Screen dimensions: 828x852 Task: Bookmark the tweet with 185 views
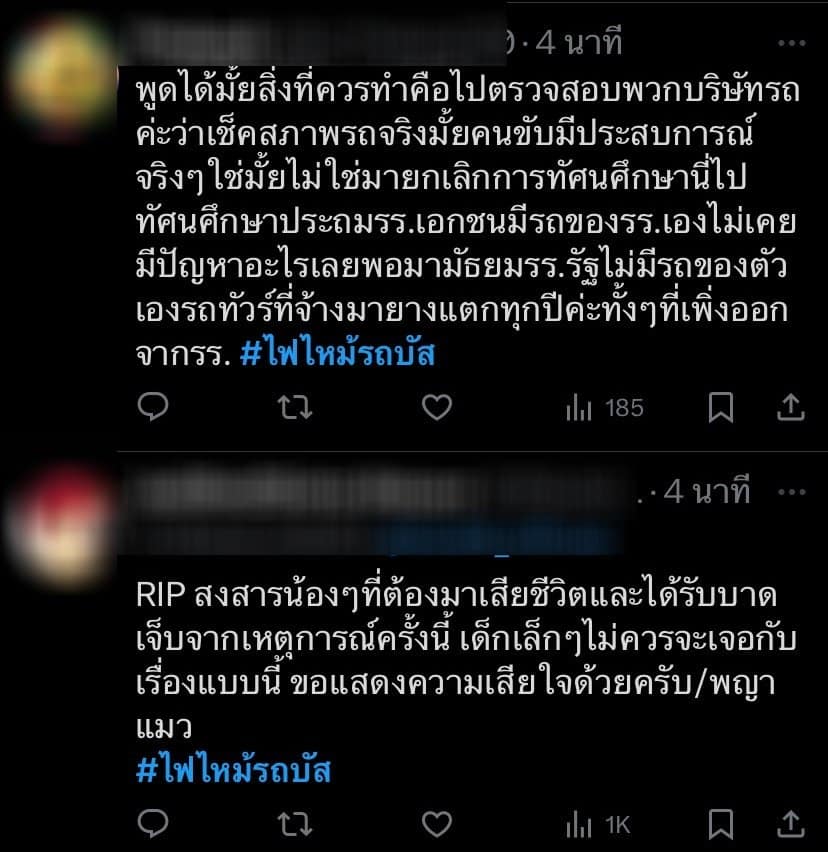click(721, 407)
